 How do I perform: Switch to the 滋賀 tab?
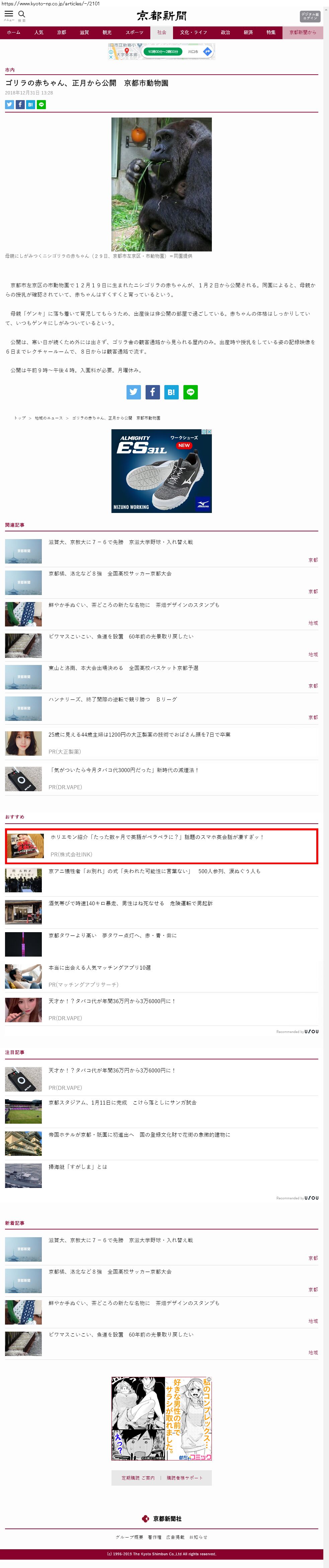[x=84, y=32]
